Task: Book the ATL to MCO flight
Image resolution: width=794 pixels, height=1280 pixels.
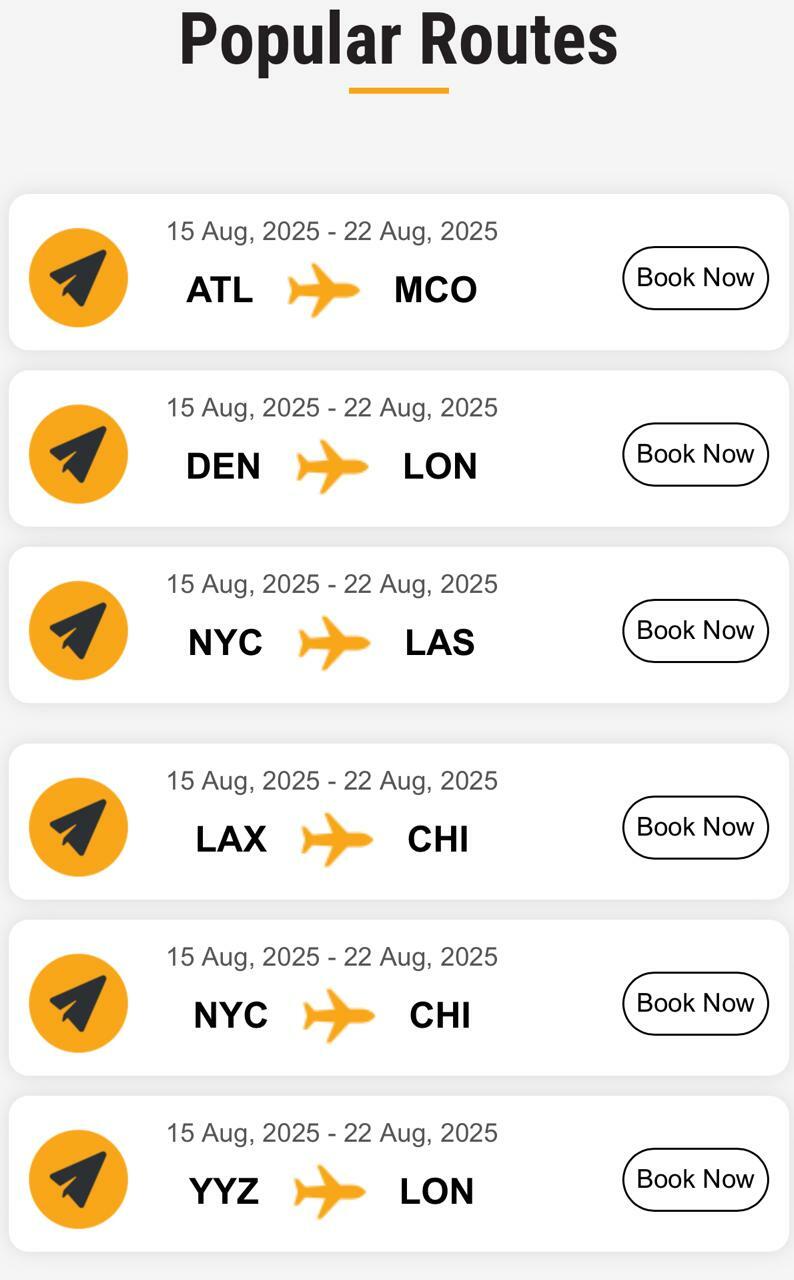Action: coord(695,278)
